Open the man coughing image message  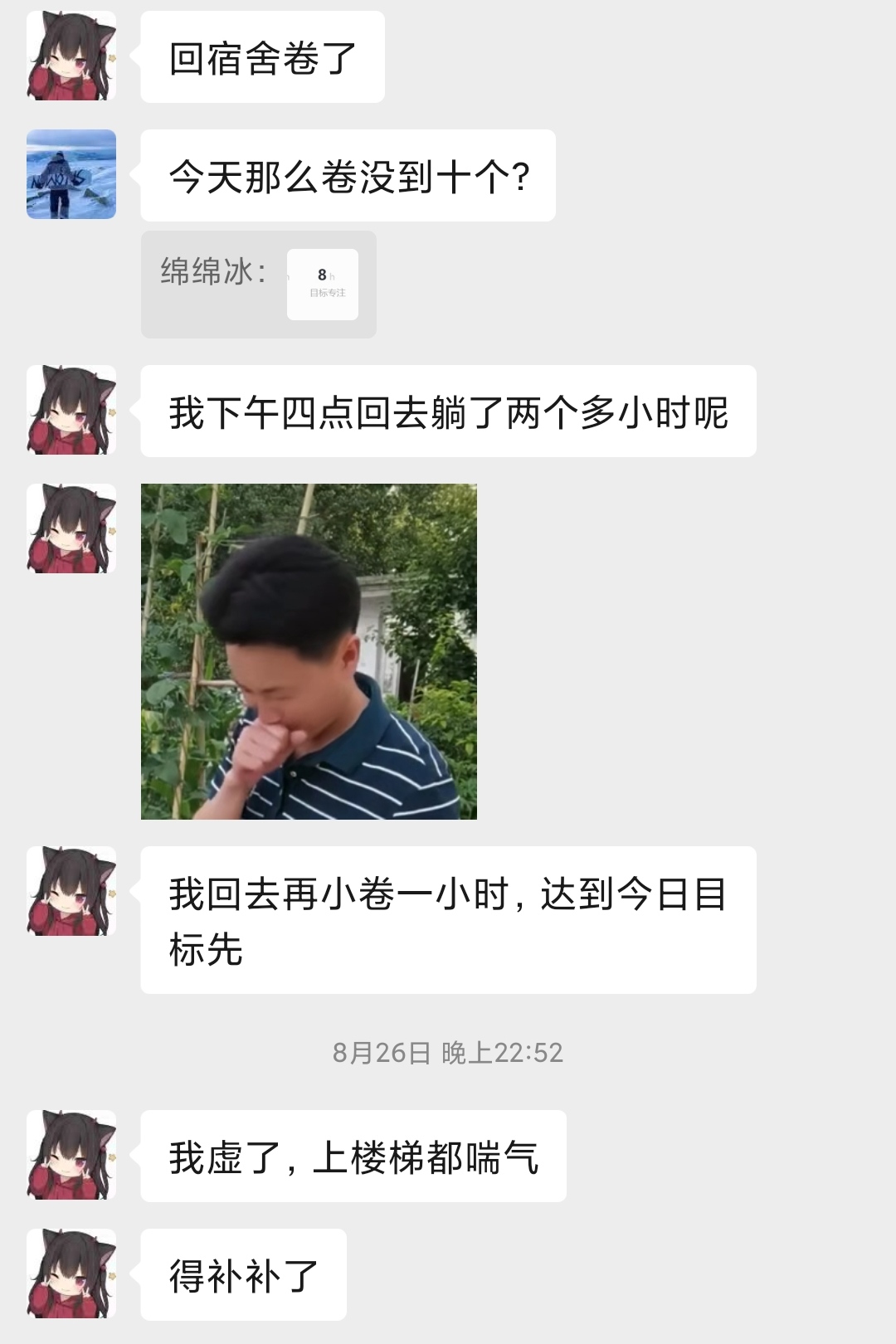(309, 651)
